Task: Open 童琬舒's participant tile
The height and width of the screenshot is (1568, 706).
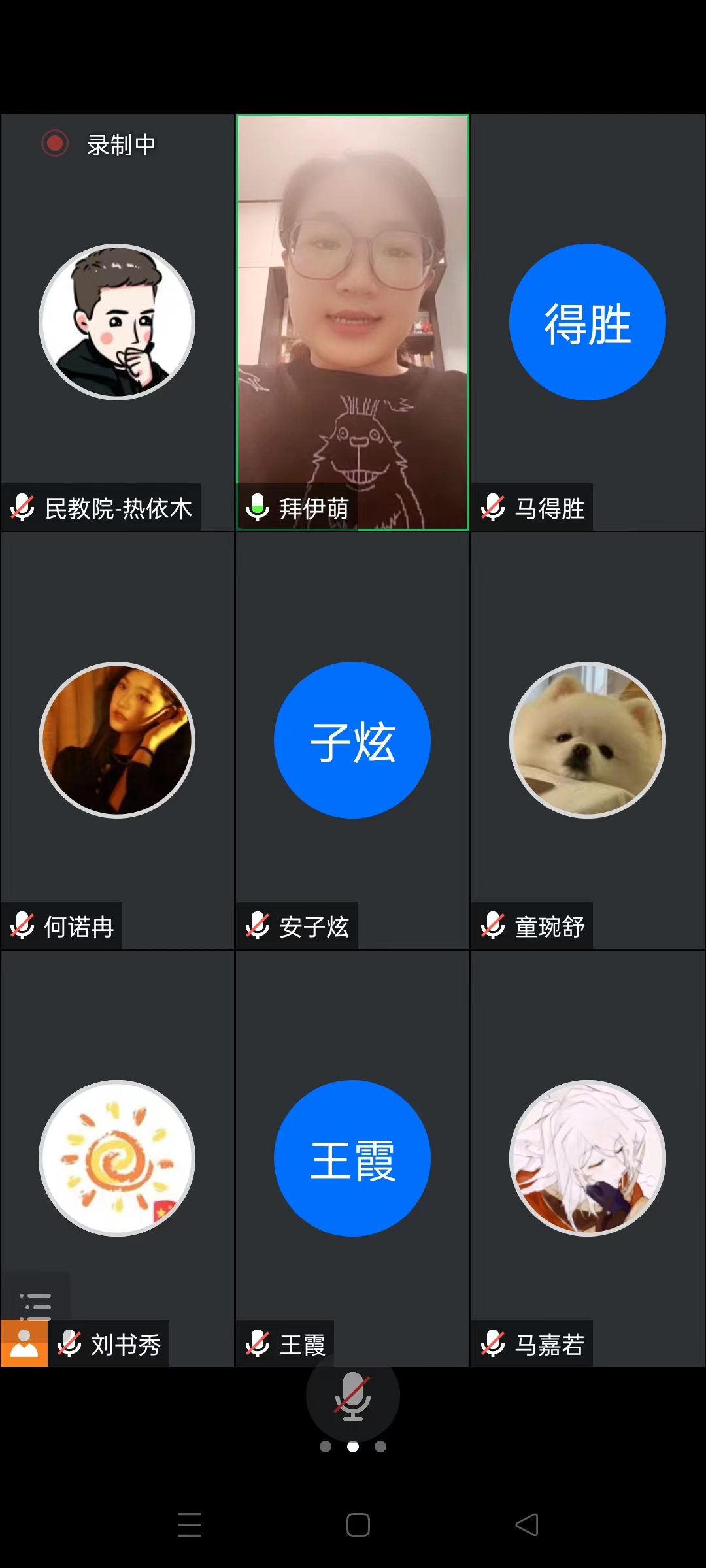Action: pyautogui.click(x=587, y=740)
